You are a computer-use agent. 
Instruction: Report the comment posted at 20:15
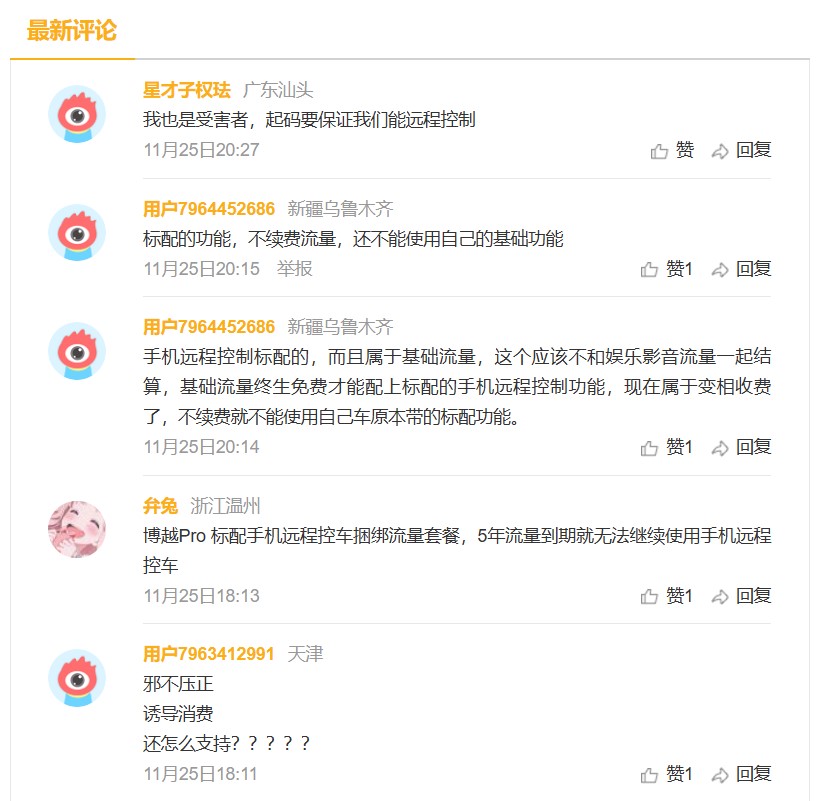294,268
